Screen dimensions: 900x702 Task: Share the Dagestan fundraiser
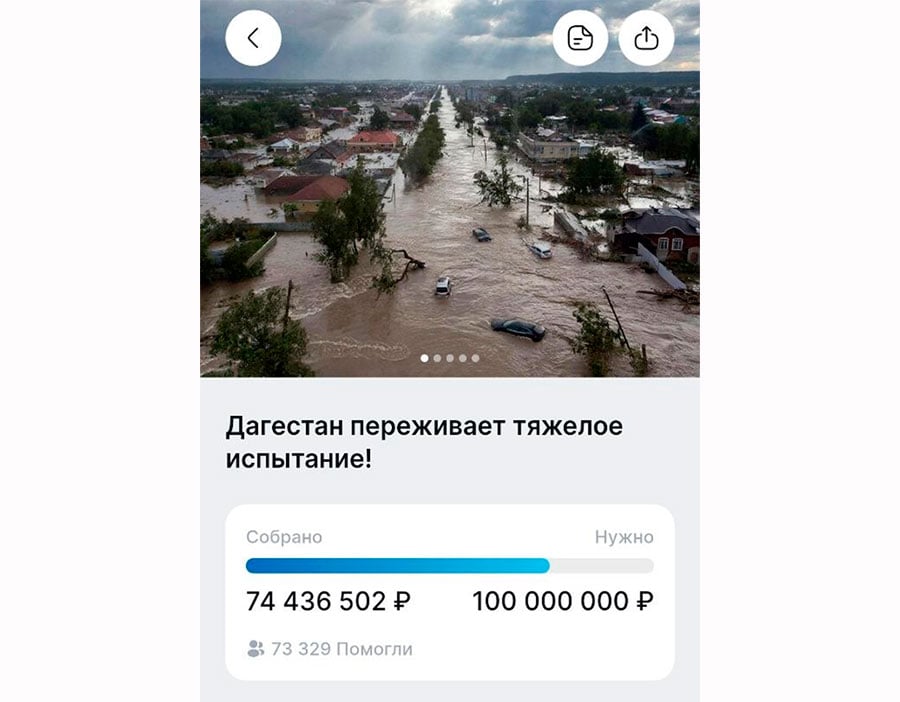tap(646, 38)
